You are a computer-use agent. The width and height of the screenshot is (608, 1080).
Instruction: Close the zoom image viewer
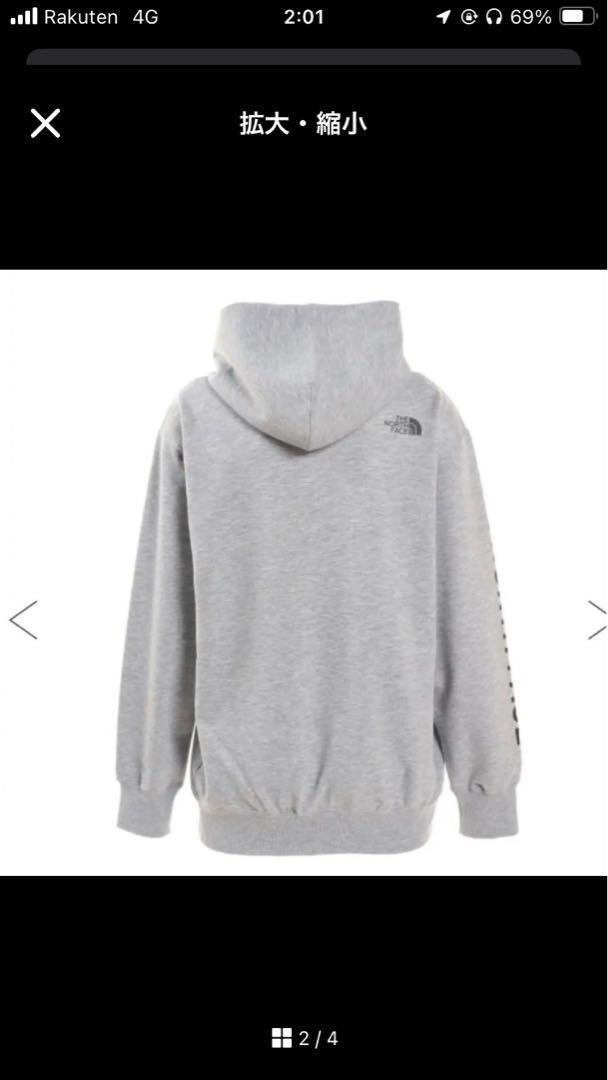pyautogui.click(x=45, y=124)
